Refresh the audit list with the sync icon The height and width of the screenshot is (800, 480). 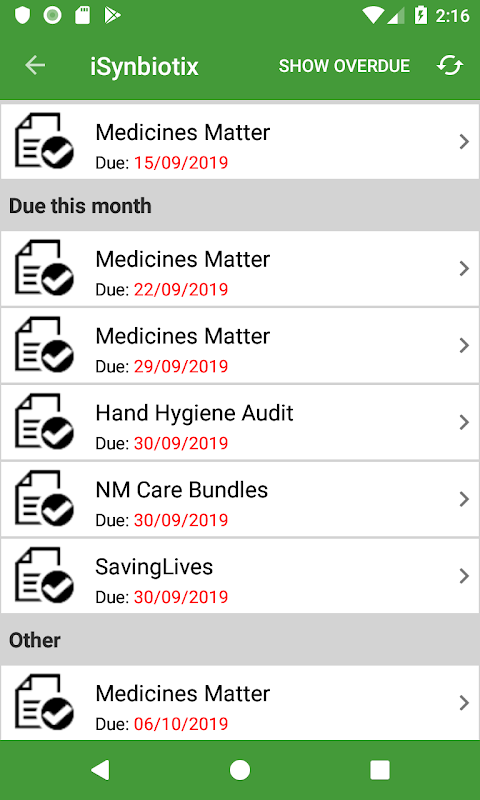point(450,66)
